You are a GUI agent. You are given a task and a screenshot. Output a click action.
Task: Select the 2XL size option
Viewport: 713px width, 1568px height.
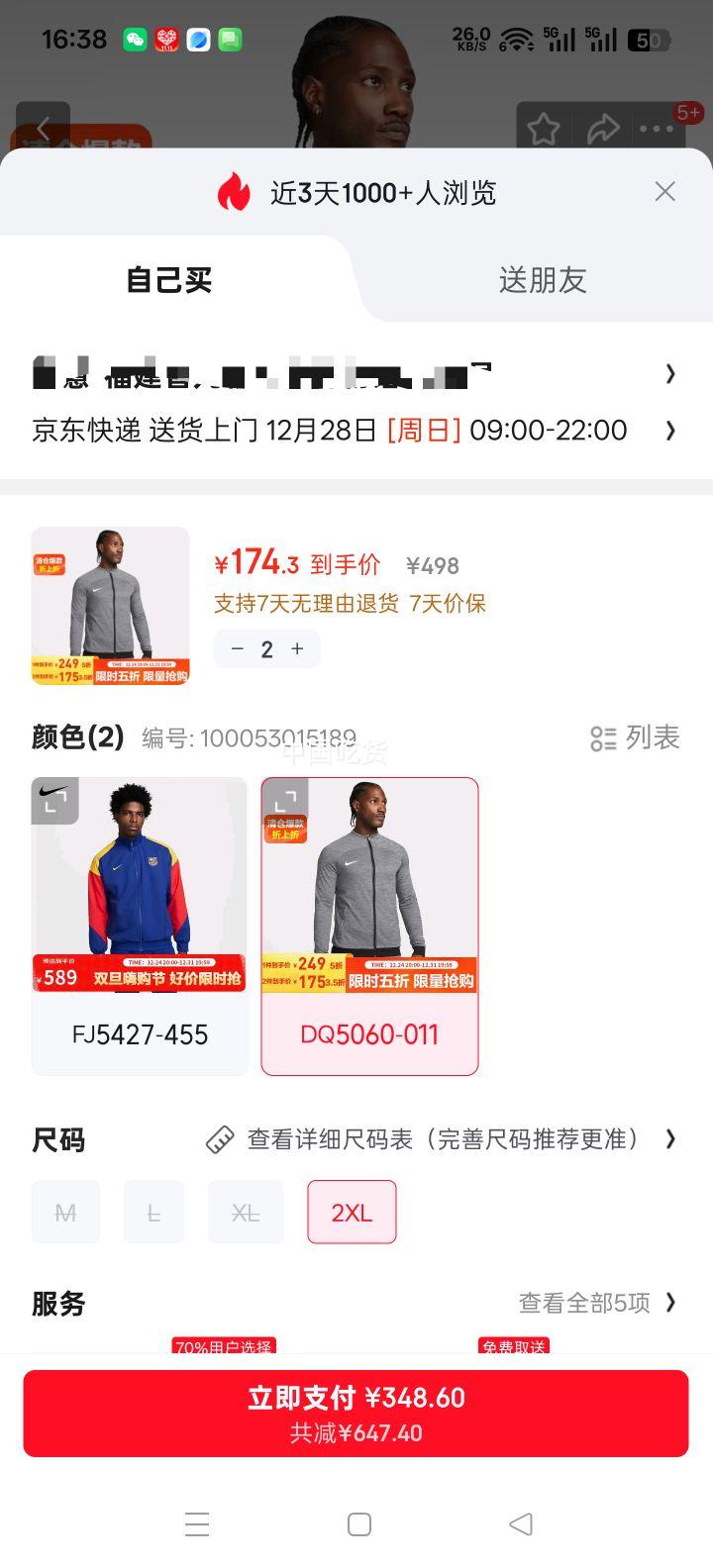(352, 1212)
